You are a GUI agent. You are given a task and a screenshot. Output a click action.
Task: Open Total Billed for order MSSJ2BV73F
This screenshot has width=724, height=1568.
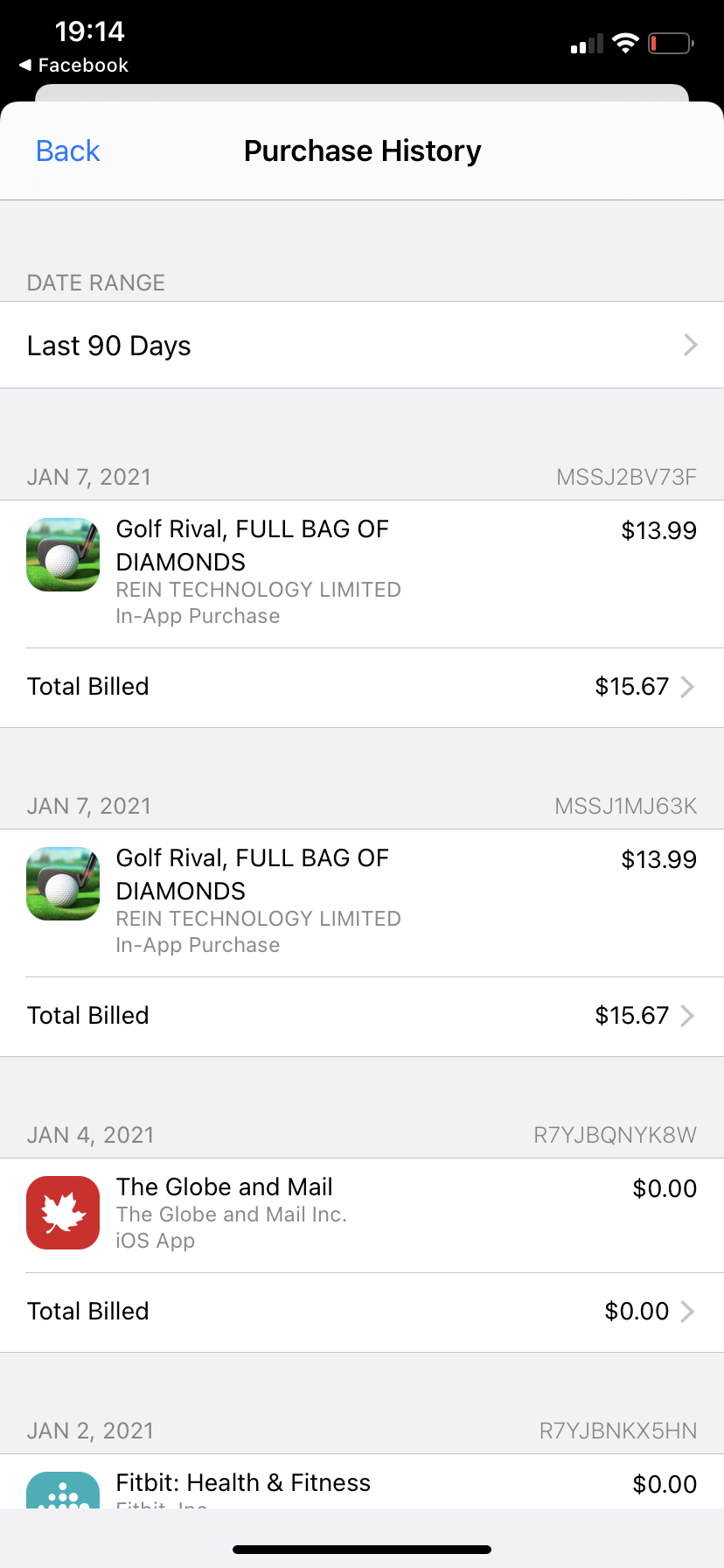click(362, 687)
